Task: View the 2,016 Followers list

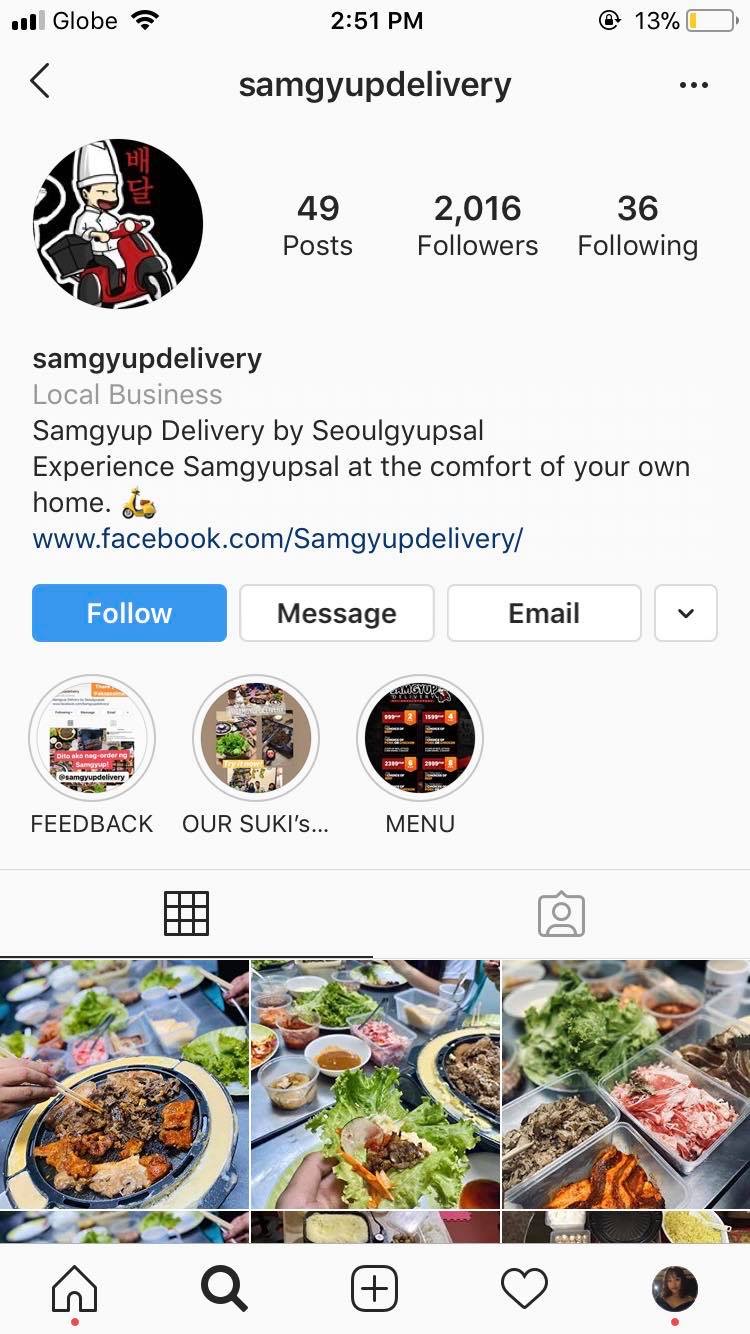Action: click(477, 225)
